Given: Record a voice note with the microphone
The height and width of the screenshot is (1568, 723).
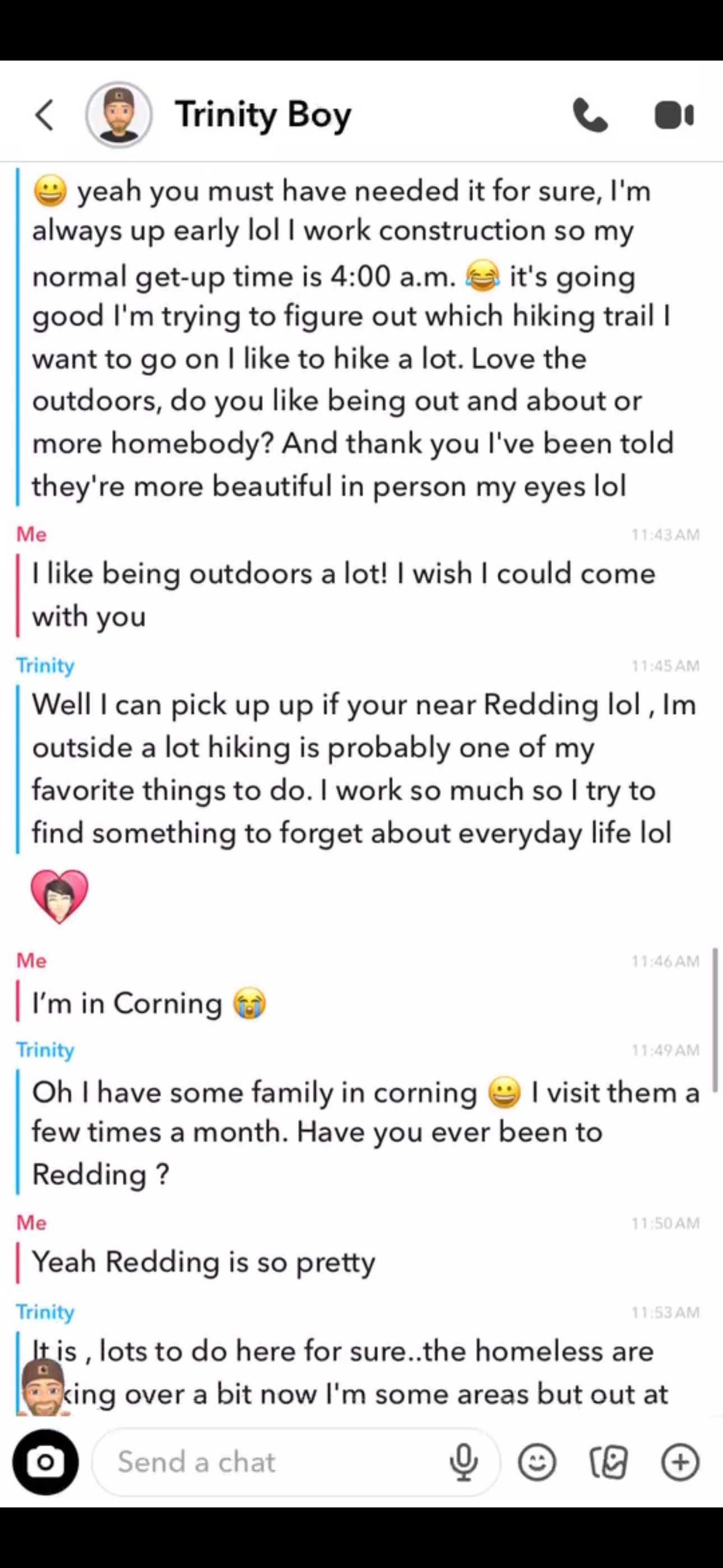Looking at the screenshot, I should (463, 1461).
